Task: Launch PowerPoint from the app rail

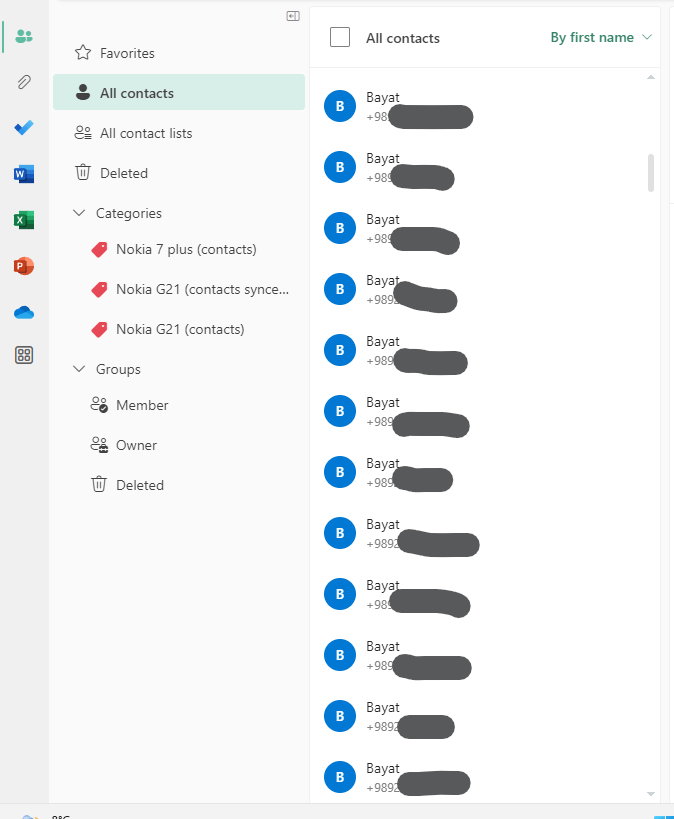Action: (x=24, y=266)
